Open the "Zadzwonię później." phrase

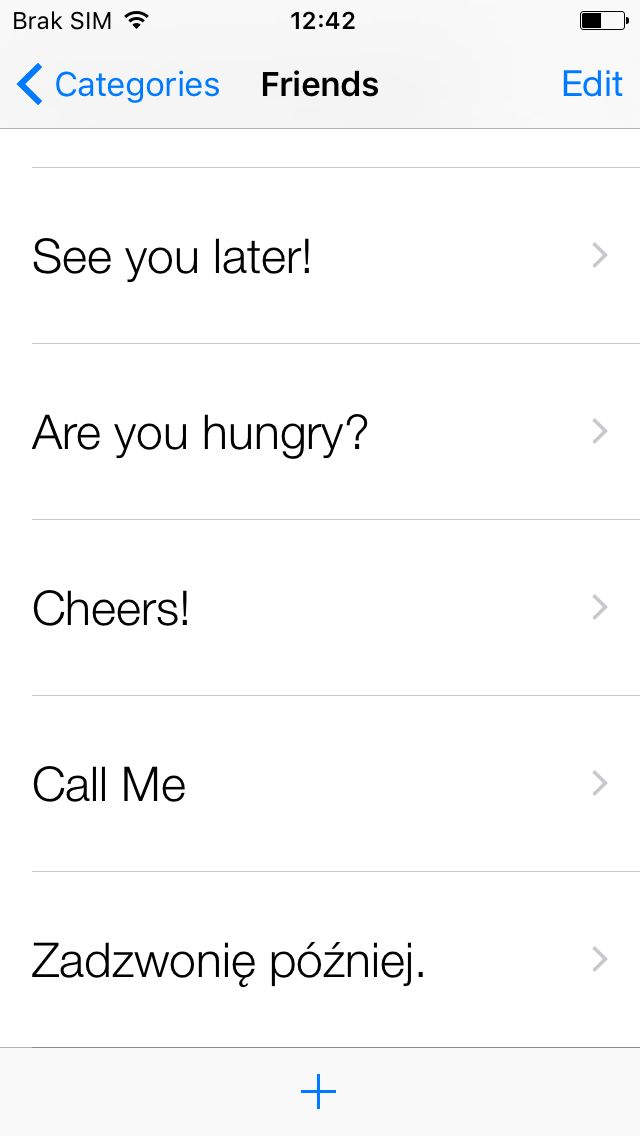pyautogui.click(x=320, y=960)
